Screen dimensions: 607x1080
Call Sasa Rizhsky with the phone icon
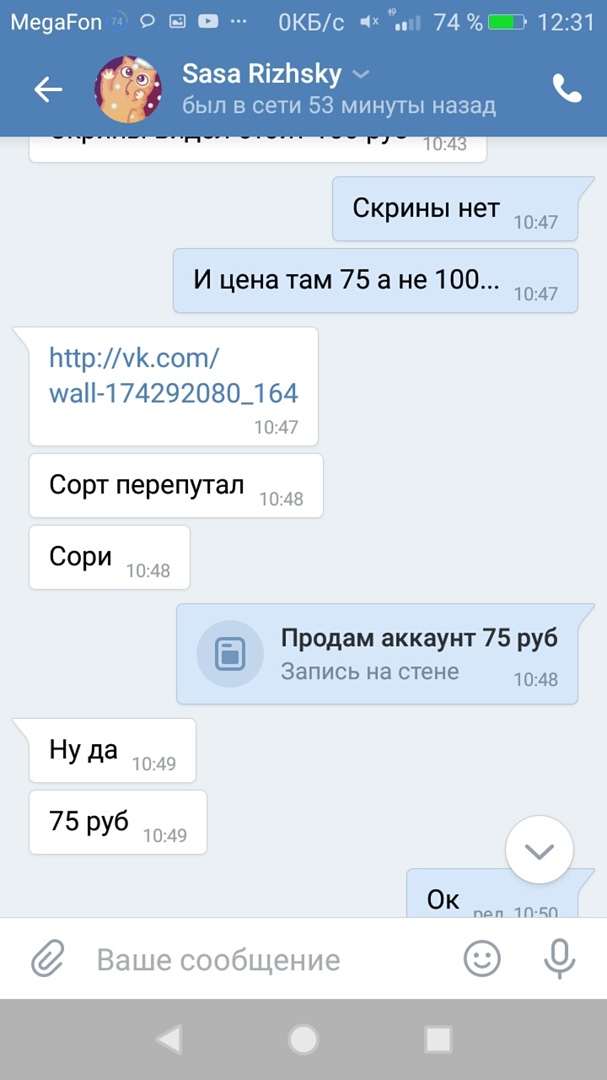[566, 90]
